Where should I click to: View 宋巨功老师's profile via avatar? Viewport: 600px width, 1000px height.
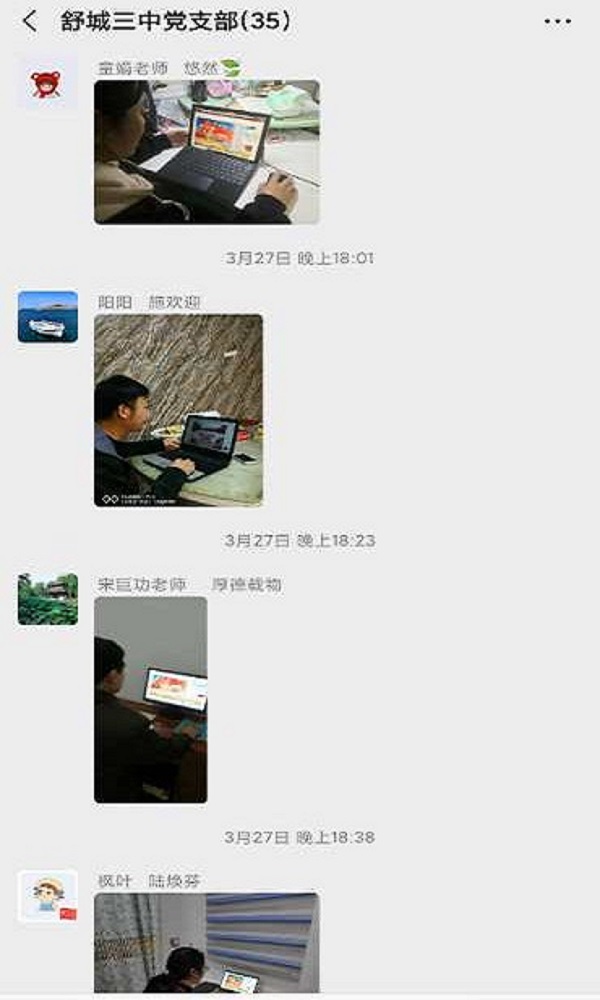(x=47, y=599)
